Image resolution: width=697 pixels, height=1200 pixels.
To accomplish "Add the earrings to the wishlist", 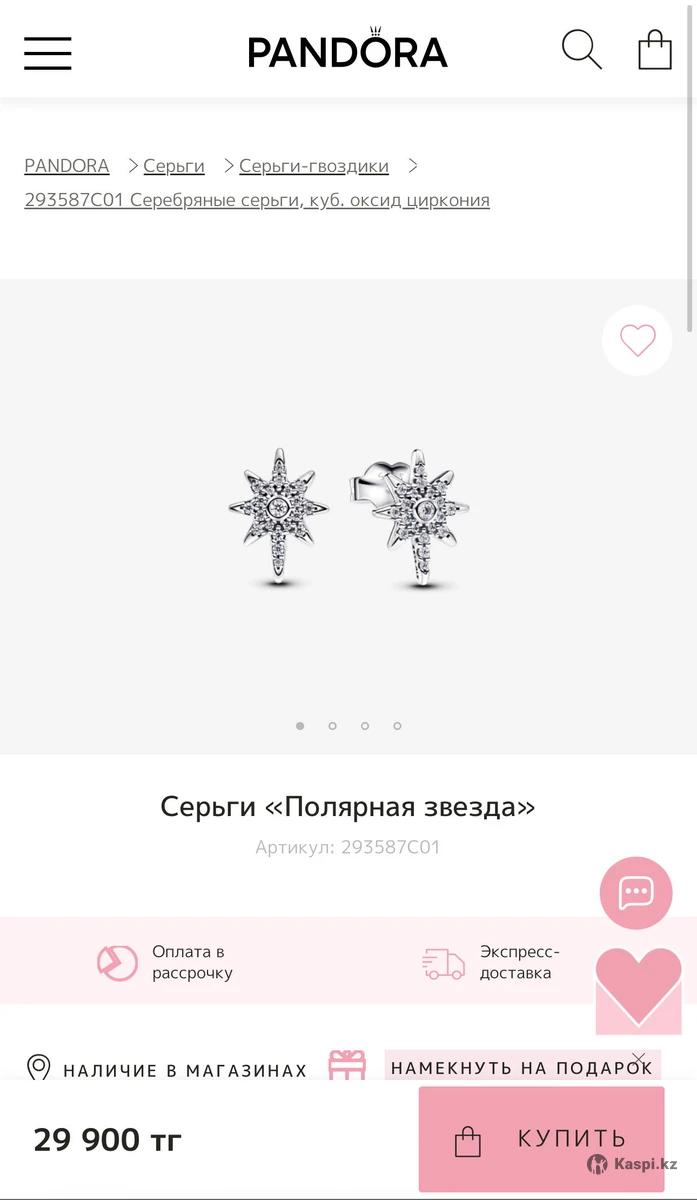I will [637, 341].
